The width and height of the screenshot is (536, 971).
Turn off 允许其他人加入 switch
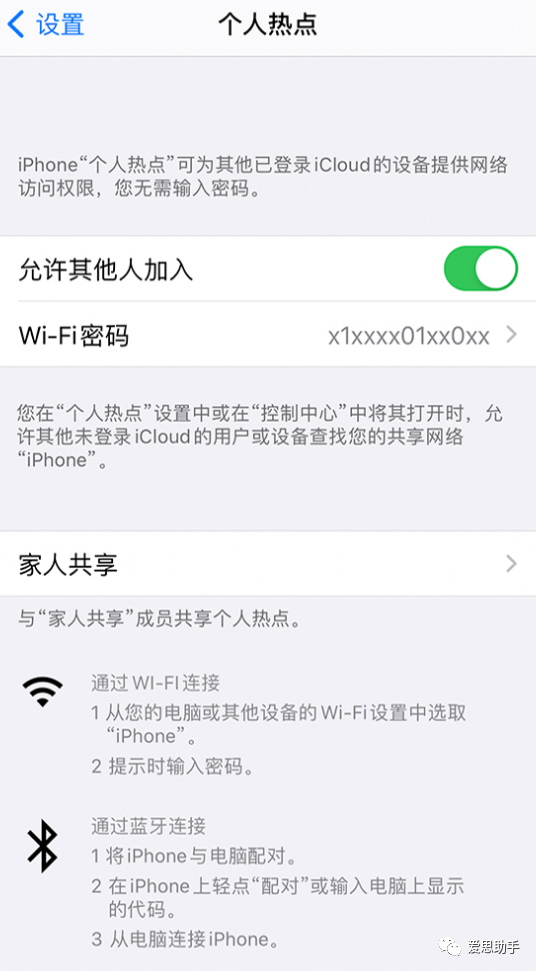(481, 268)
